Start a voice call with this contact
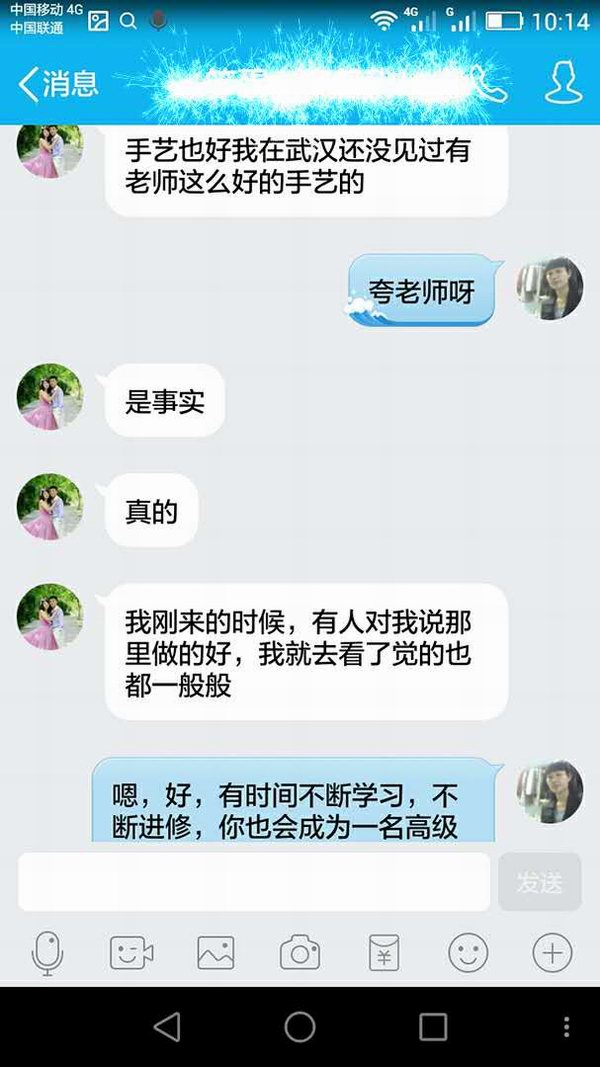The height and width of the screenshot is (1067, 600). click(489, 83)
